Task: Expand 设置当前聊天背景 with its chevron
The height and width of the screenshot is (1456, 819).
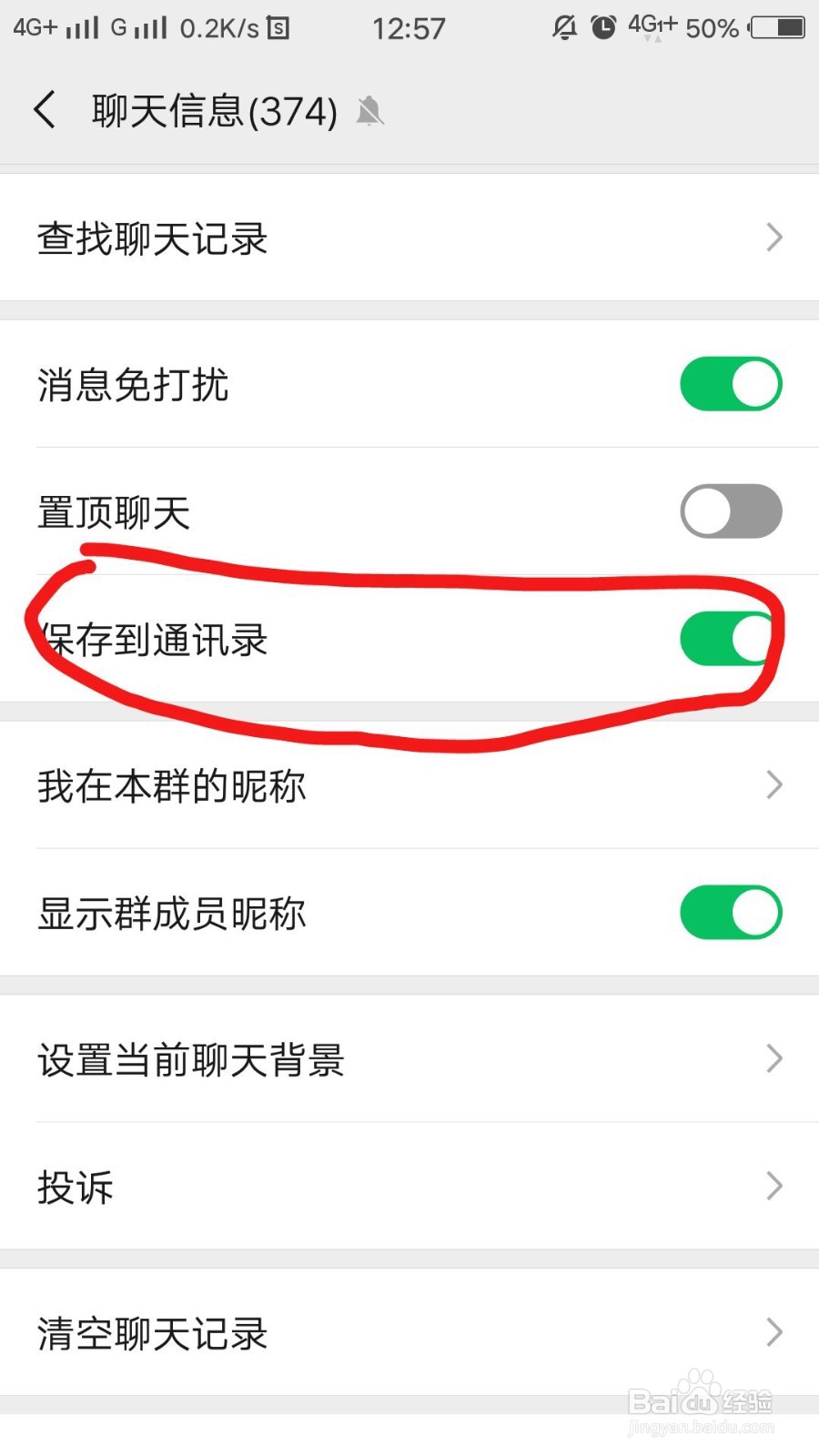Action: click(774, 1058)
